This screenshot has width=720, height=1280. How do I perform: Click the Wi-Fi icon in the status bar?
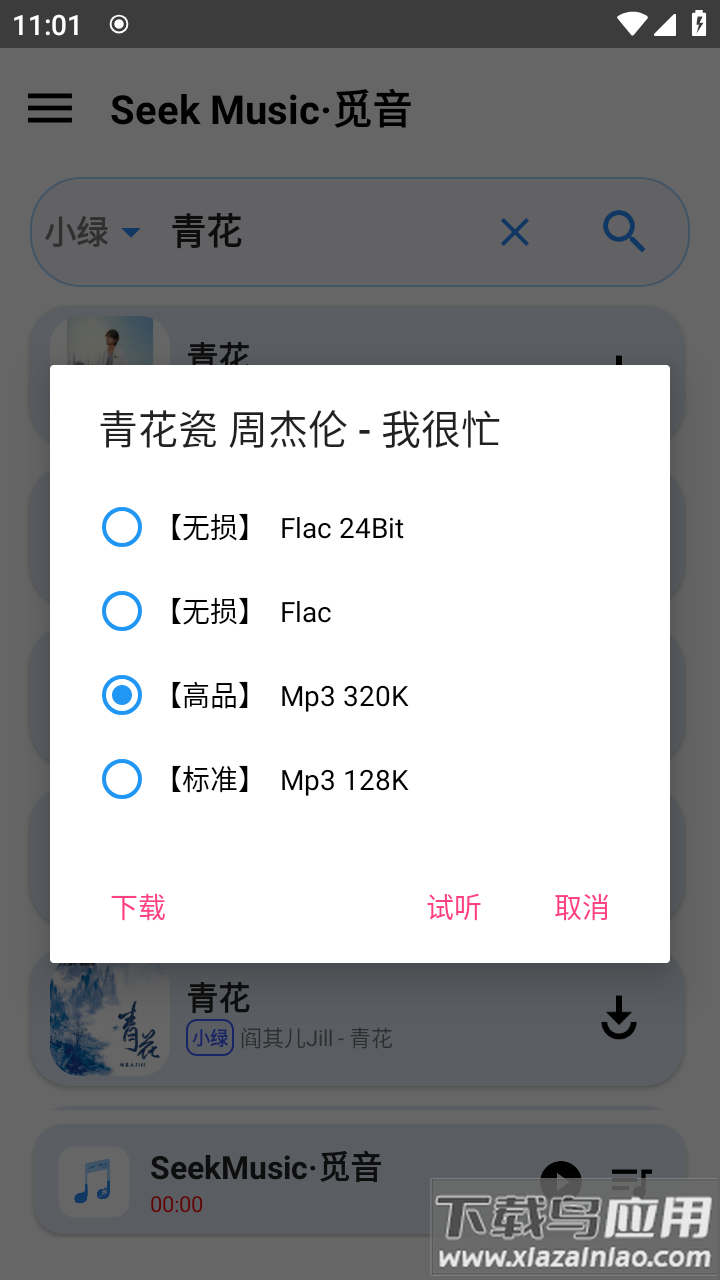pos(630,24)
